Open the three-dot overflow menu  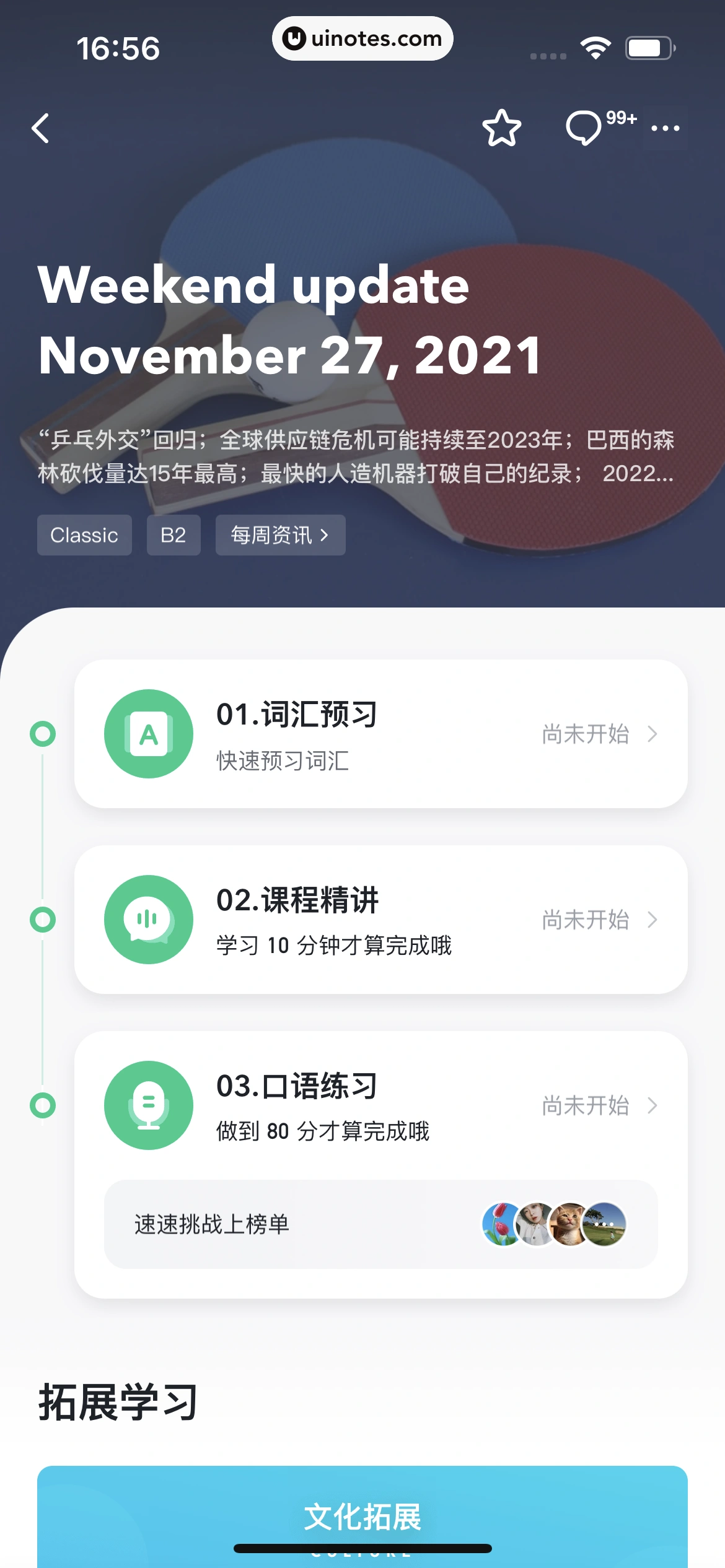coord(665,129)
